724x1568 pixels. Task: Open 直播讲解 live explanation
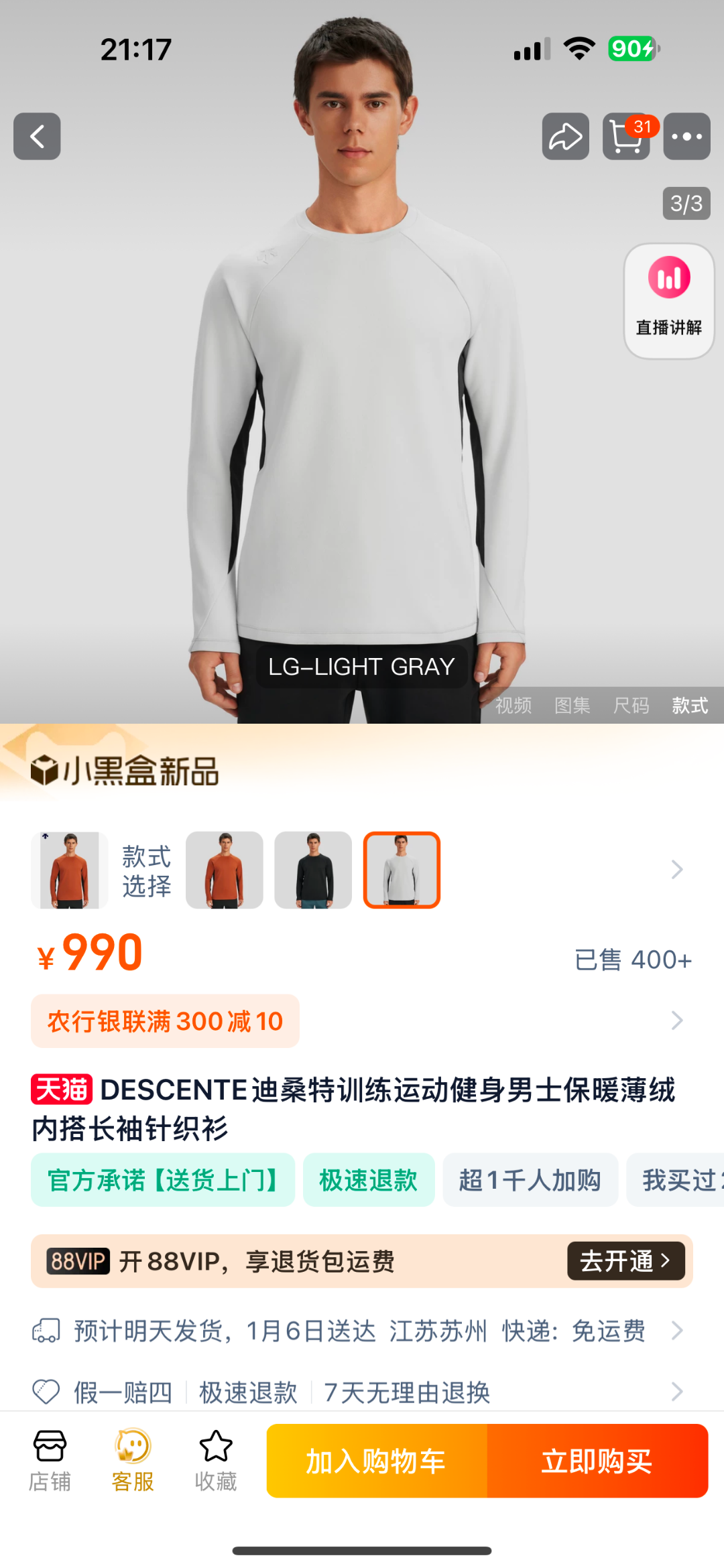pos(668,300)
